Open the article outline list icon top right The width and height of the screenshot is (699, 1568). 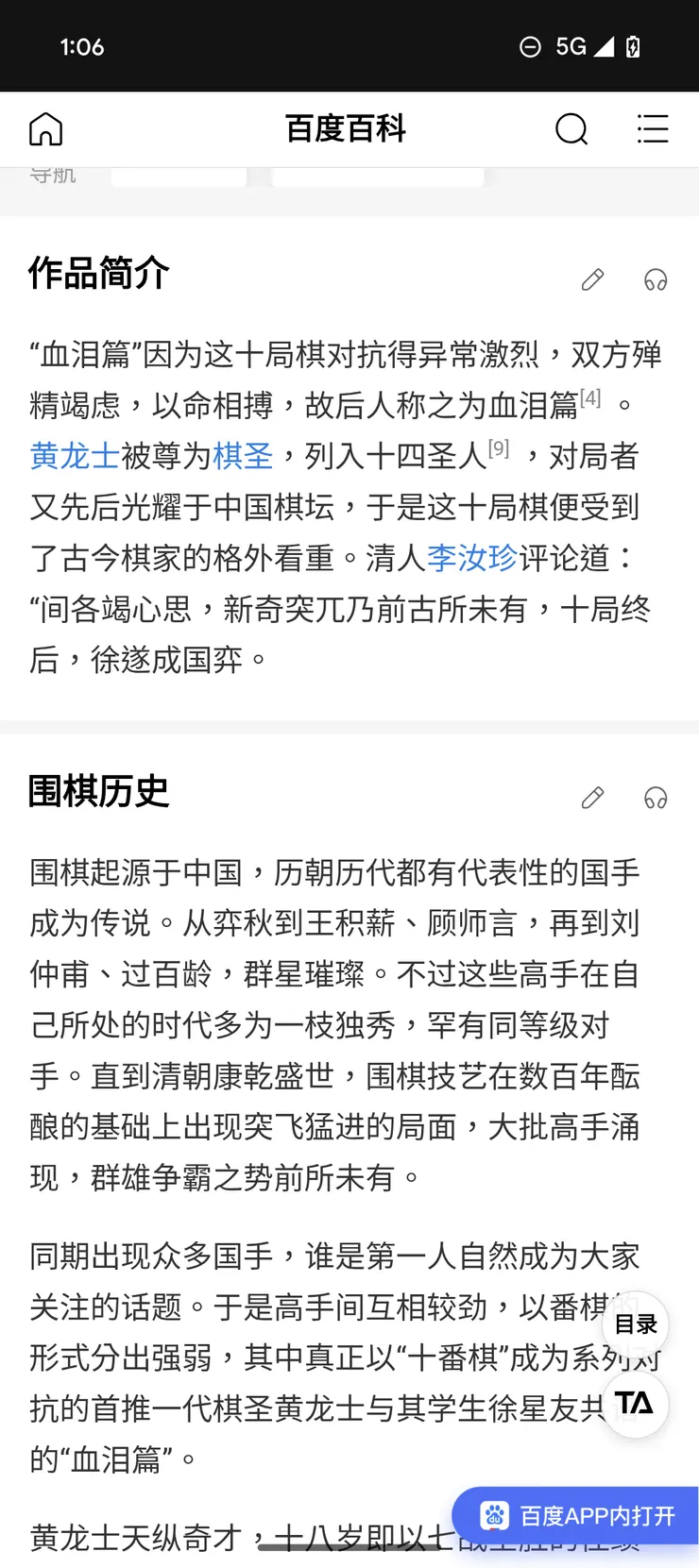click(x=653, y=129)
